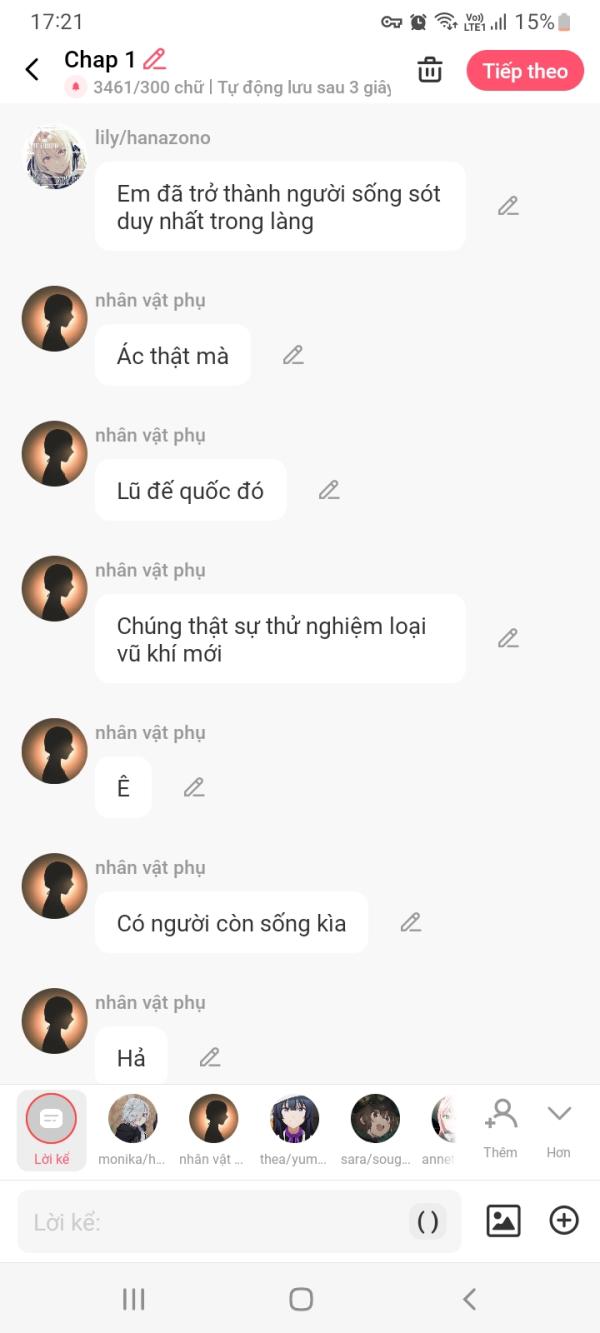Edit the 'Có người còn sống kìa' message

(x=411, y=922)
